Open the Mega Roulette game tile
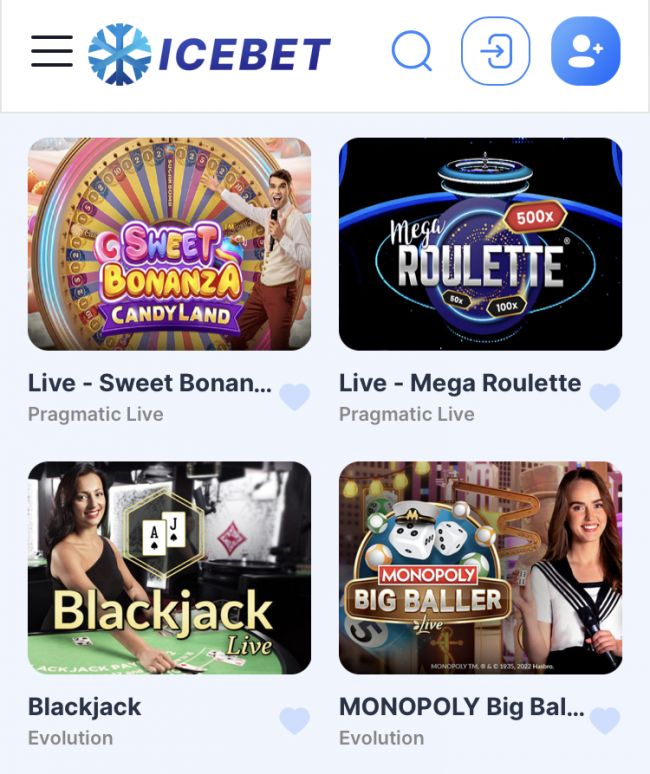Screen dimensions: 650x774 pyautogui.click(x=480, y=244)
